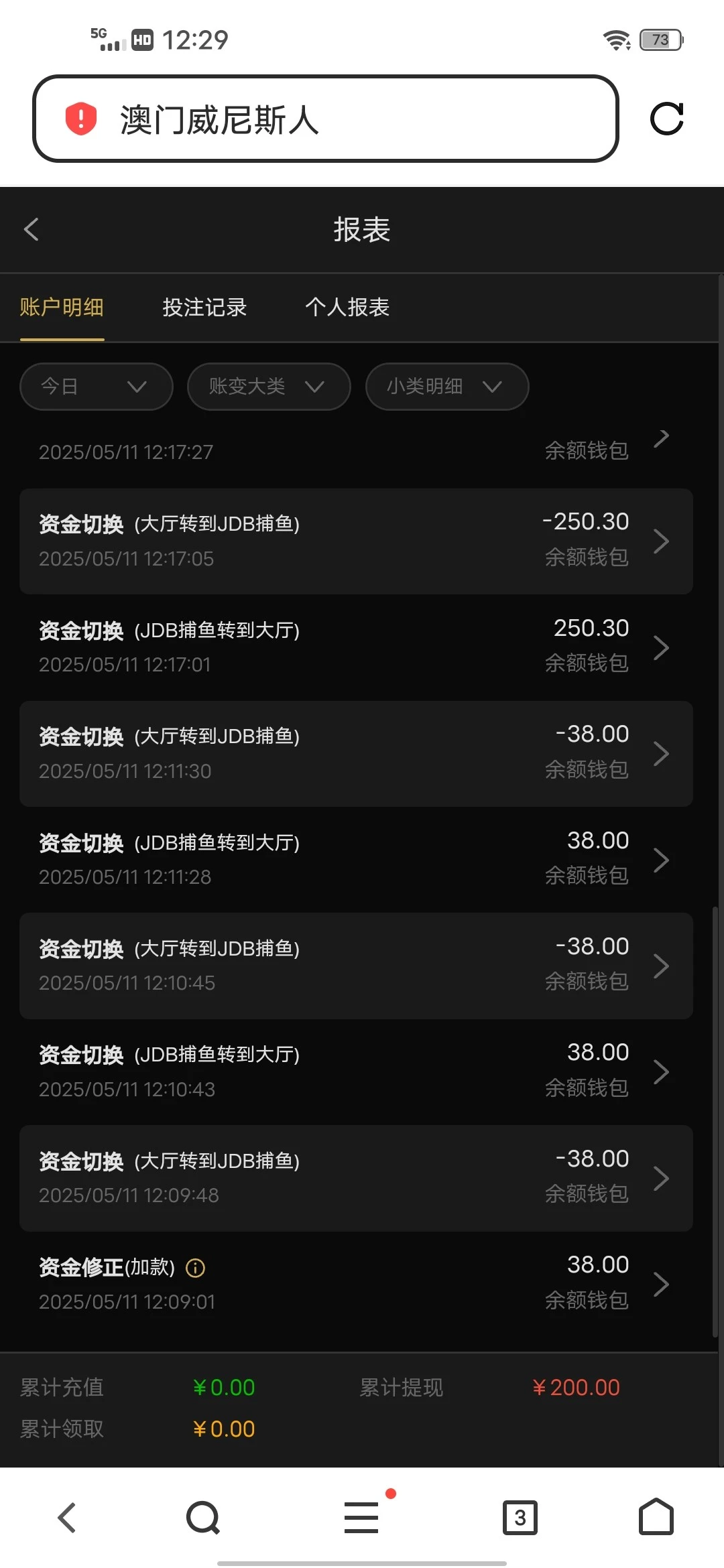The width and height of the screenshot is (724, 1568).
Task: Tap the back arrow beside 报表 title
Action: click(32, 229)
